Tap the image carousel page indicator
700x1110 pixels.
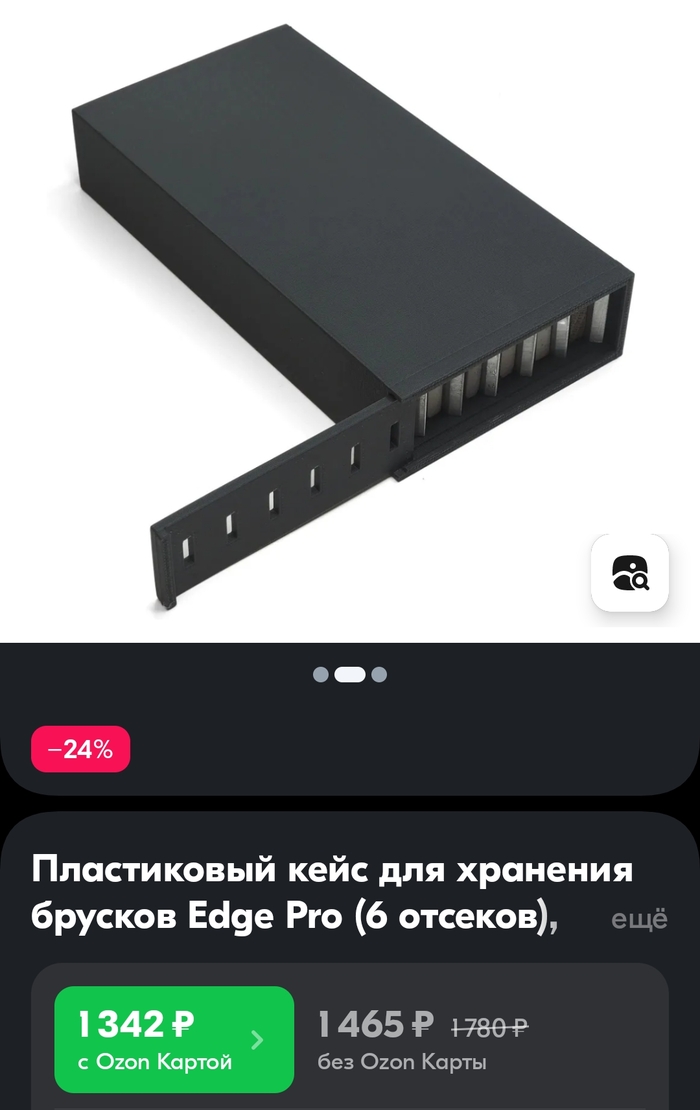coord(350,674)
